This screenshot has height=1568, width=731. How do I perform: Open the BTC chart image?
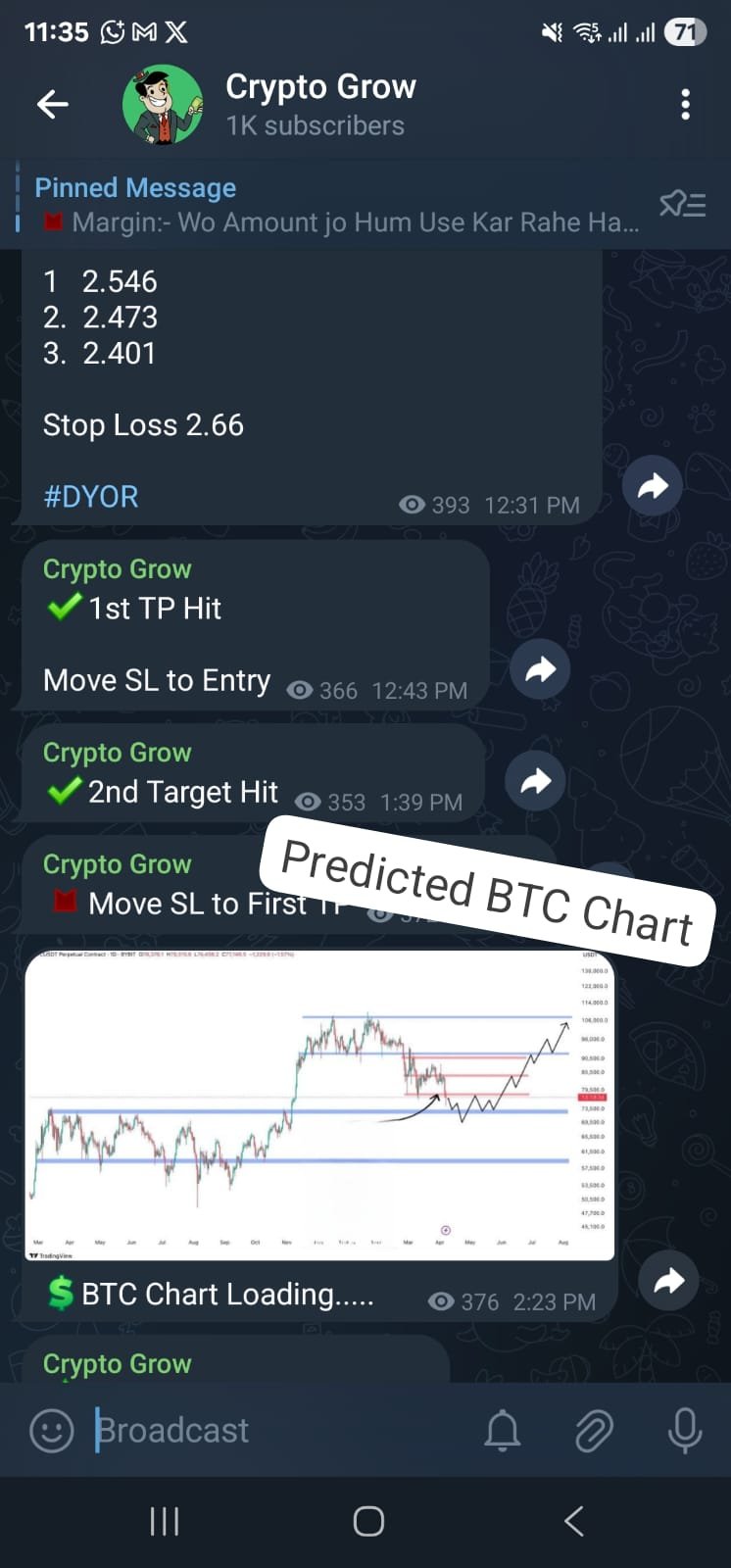319,1104
